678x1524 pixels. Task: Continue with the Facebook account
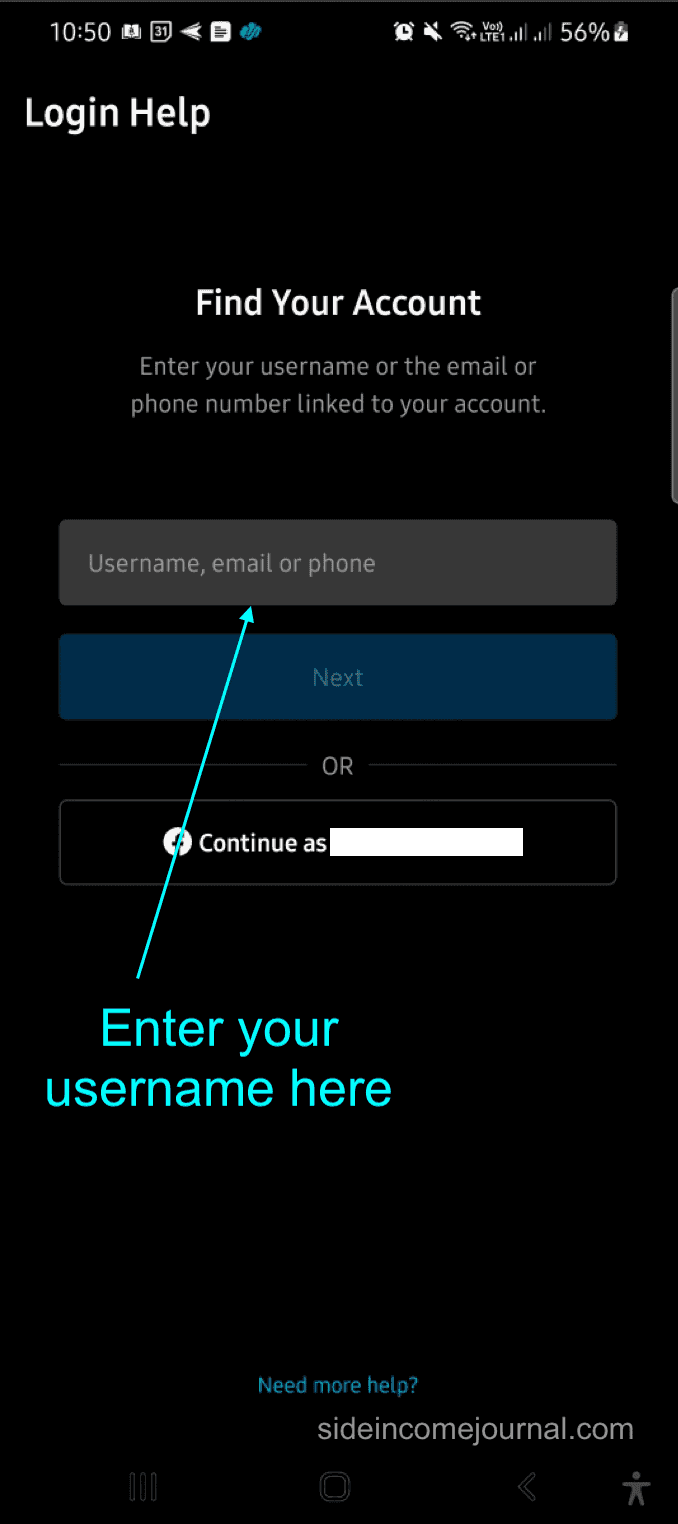338,842
